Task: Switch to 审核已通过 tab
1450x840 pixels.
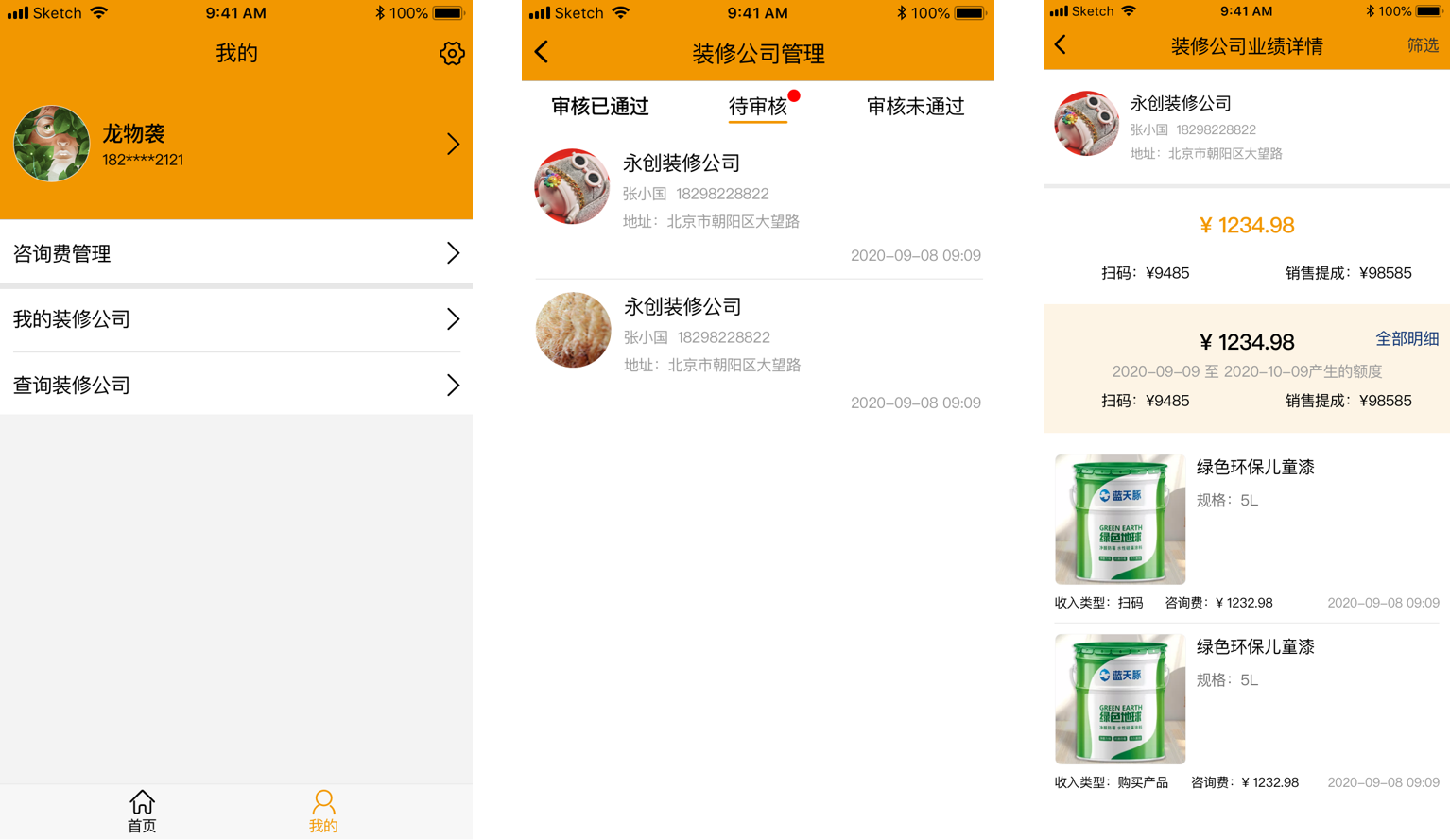Action: click(x=599, y=107)
